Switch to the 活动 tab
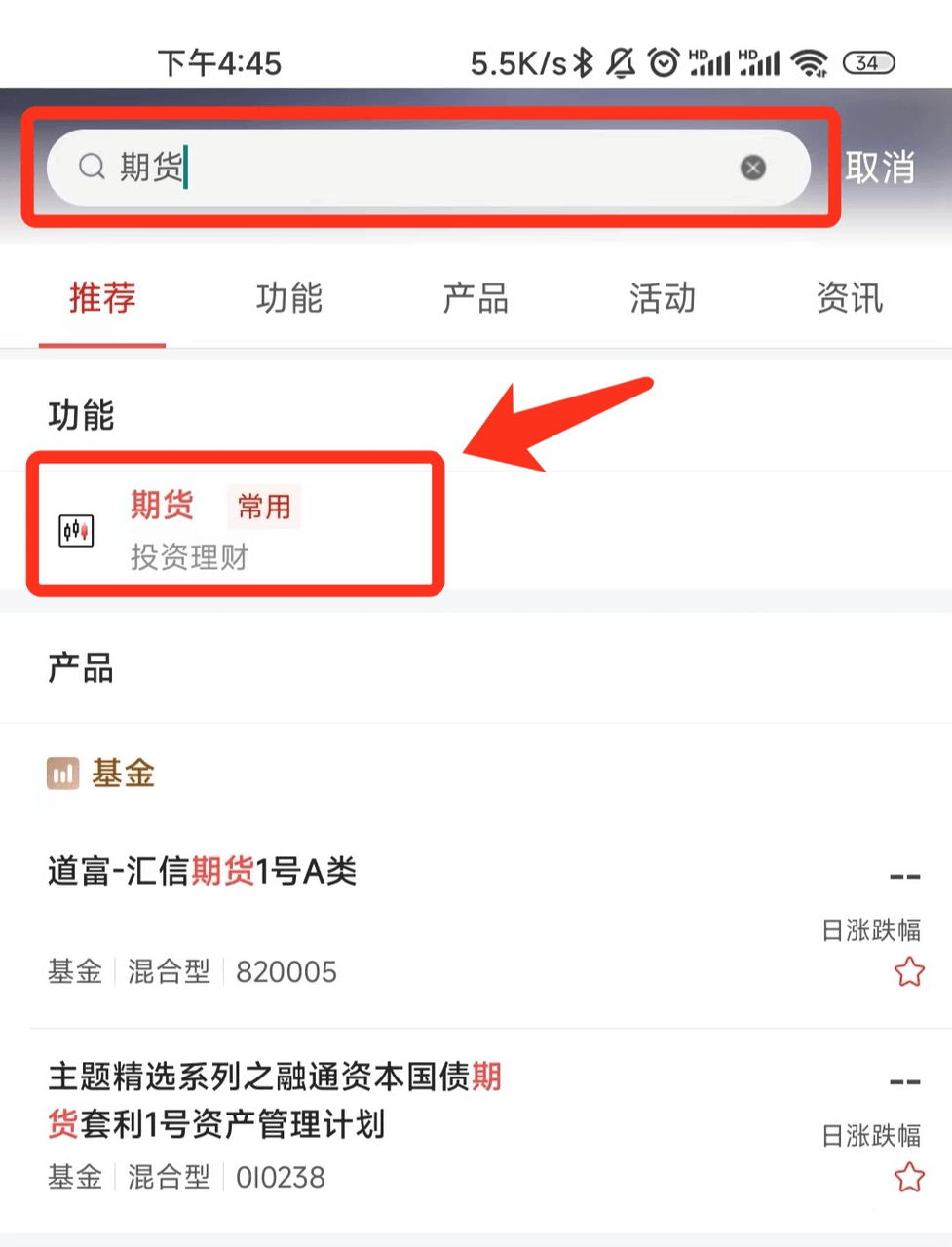This screenshot has width=952, height=1247. [x=663, y=298]
